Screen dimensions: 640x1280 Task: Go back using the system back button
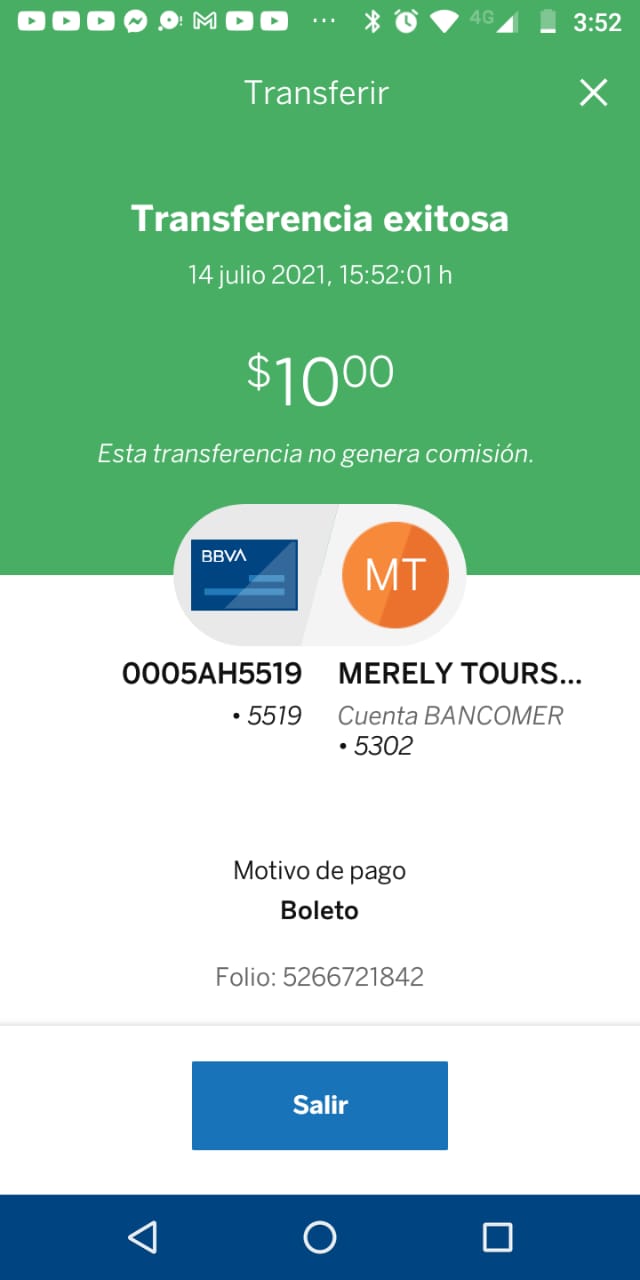[143, 1237]
